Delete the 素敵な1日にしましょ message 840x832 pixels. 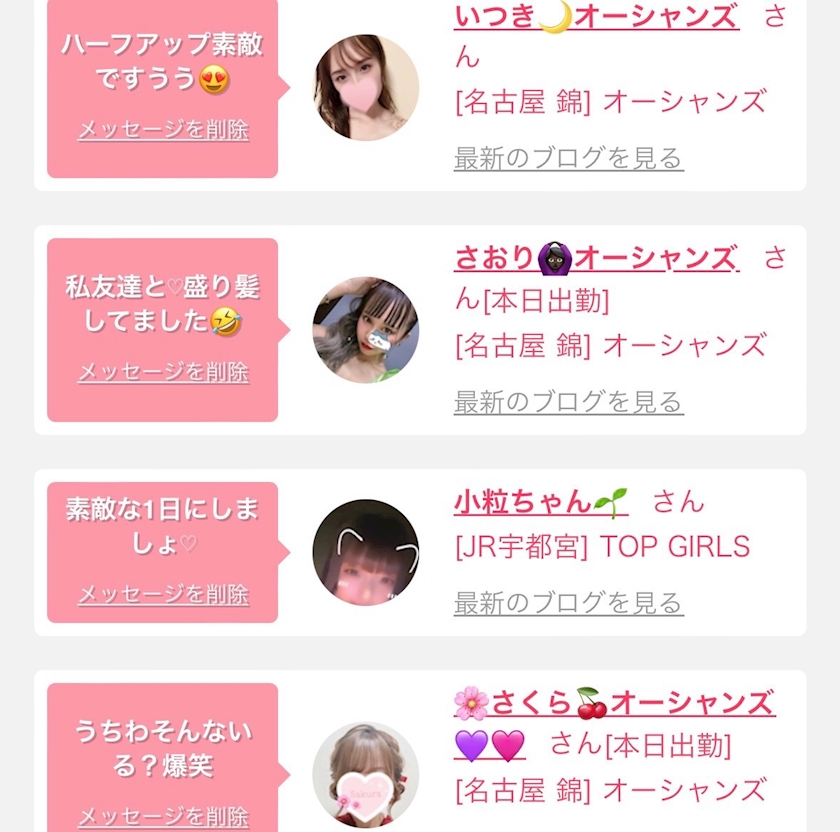(163, 594)
